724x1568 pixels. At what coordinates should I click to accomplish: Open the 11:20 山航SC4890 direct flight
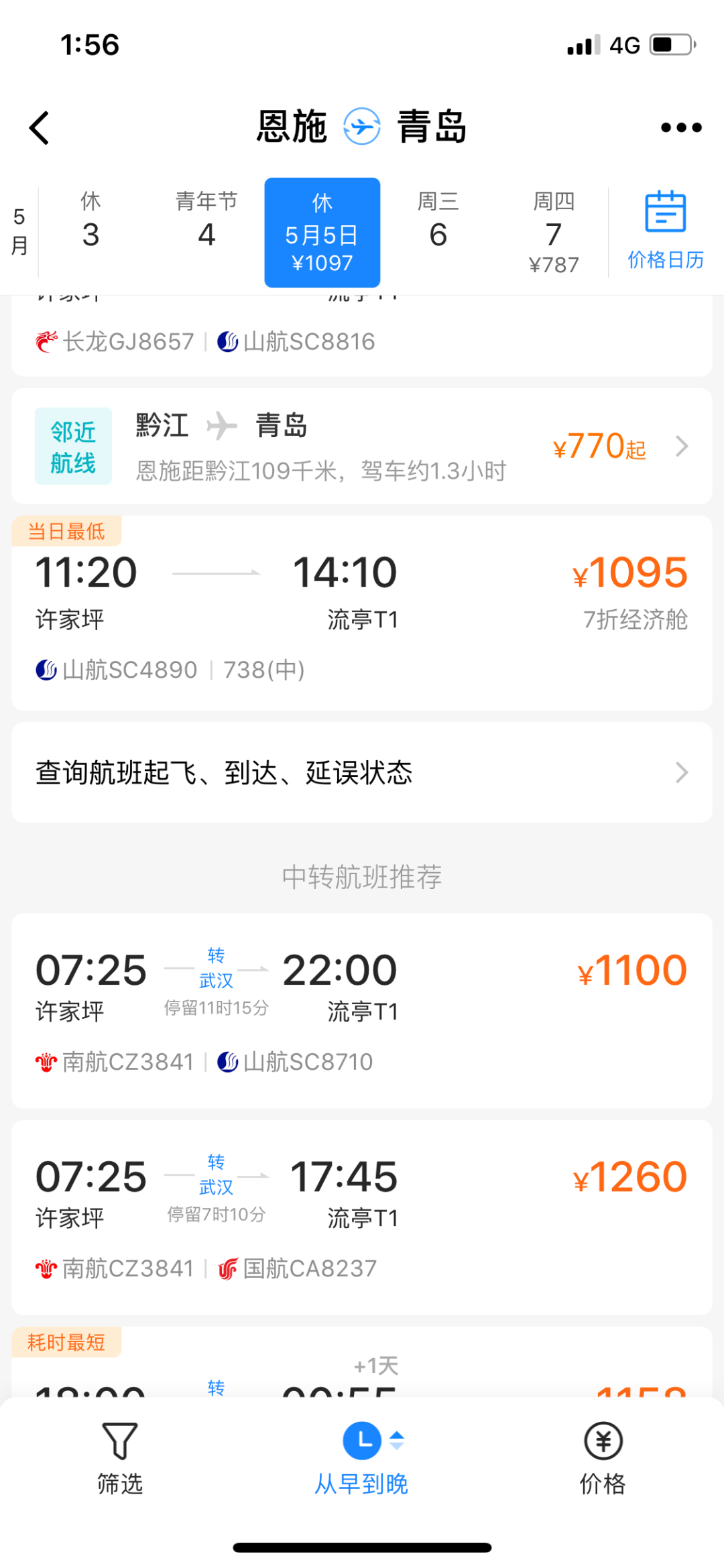point(362,613)
